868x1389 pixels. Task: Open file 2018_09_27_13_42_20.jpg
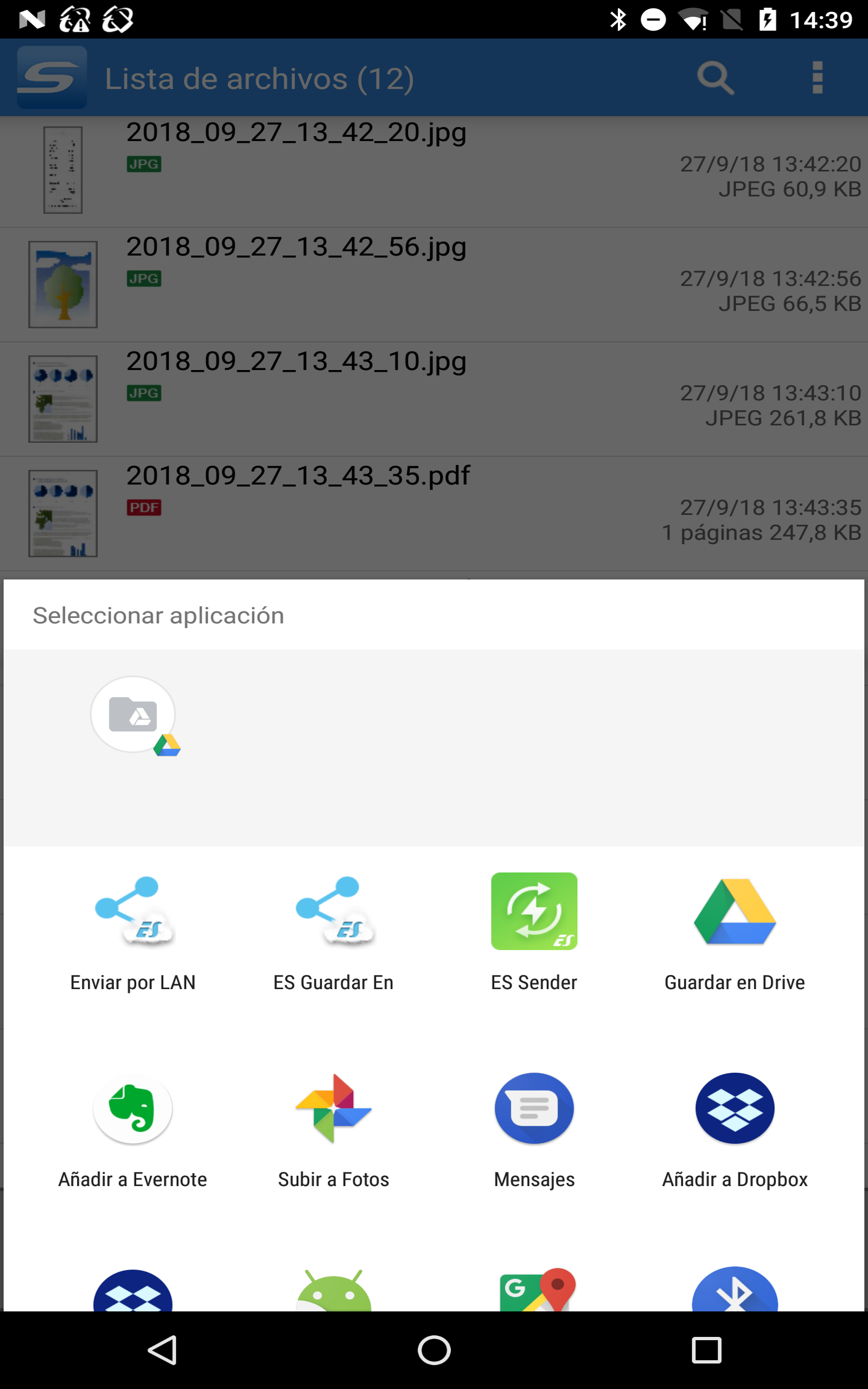296,133
